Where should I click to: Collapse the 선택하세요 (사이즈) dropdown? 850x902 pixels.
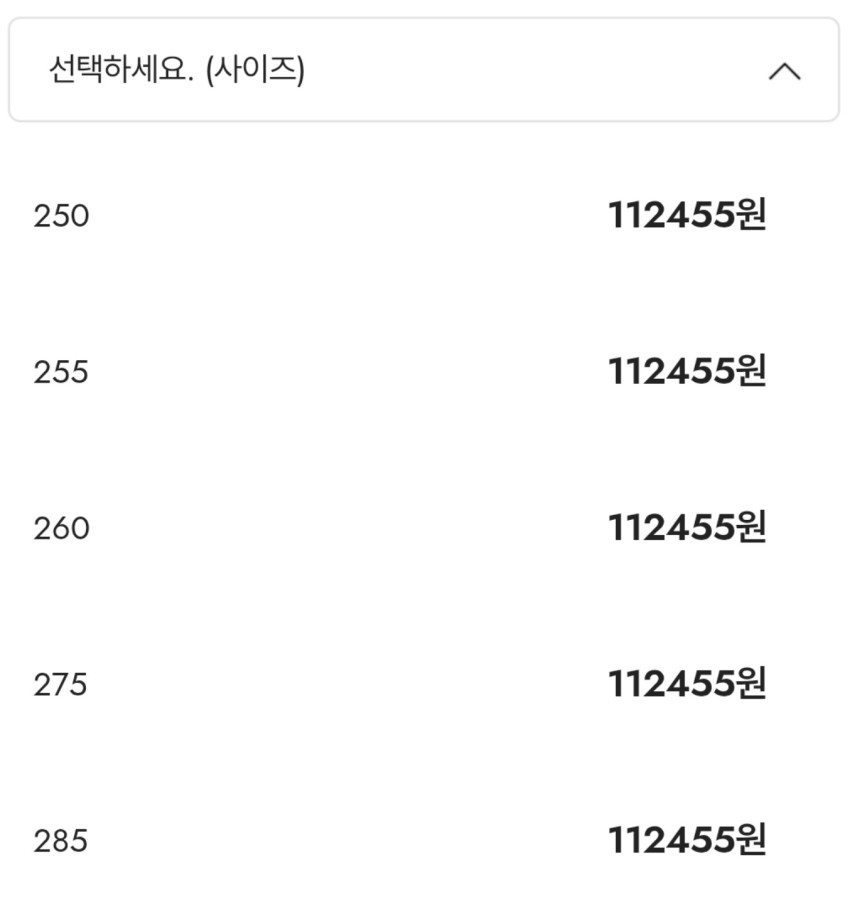(424, 70)
